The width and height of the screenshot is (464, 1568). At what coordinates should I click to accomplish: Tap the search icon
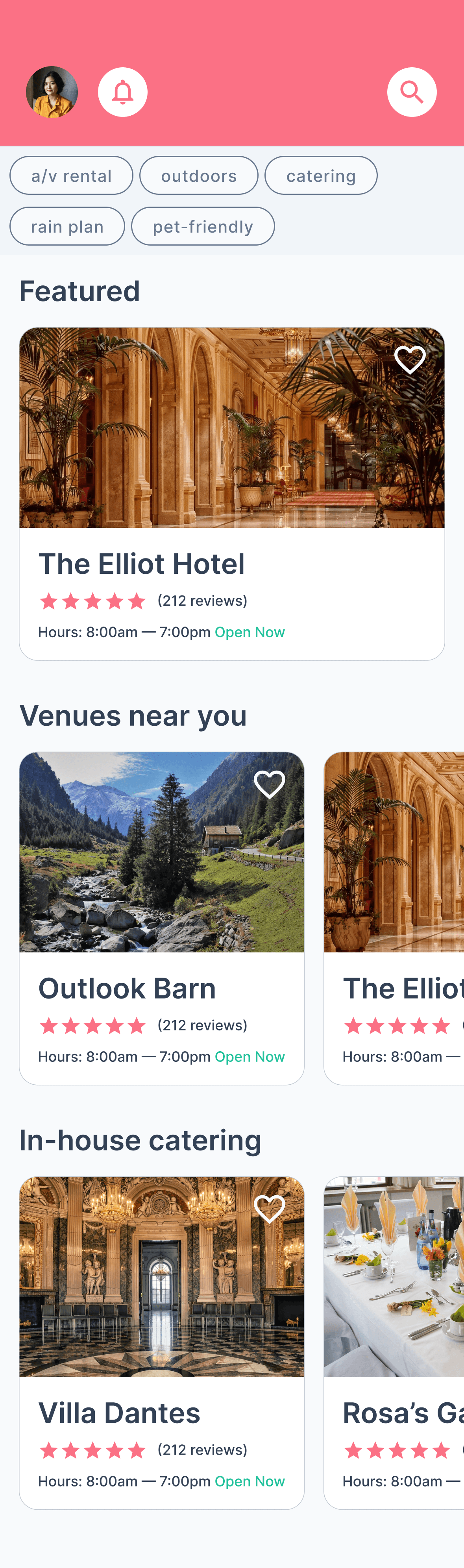point(412,92)
